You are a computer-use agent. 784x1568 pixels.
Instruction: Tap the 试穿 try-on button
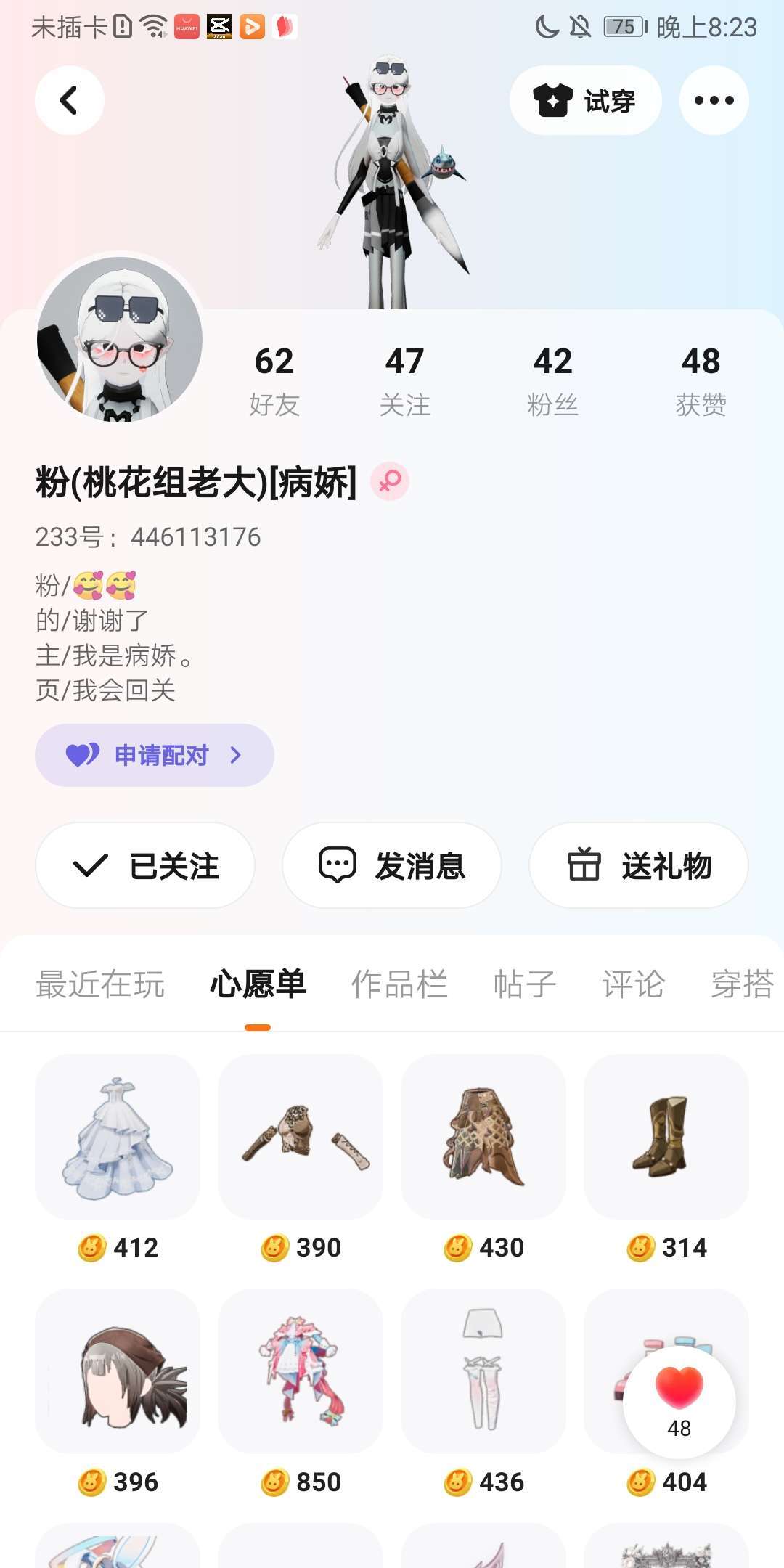tap(585, 100)
